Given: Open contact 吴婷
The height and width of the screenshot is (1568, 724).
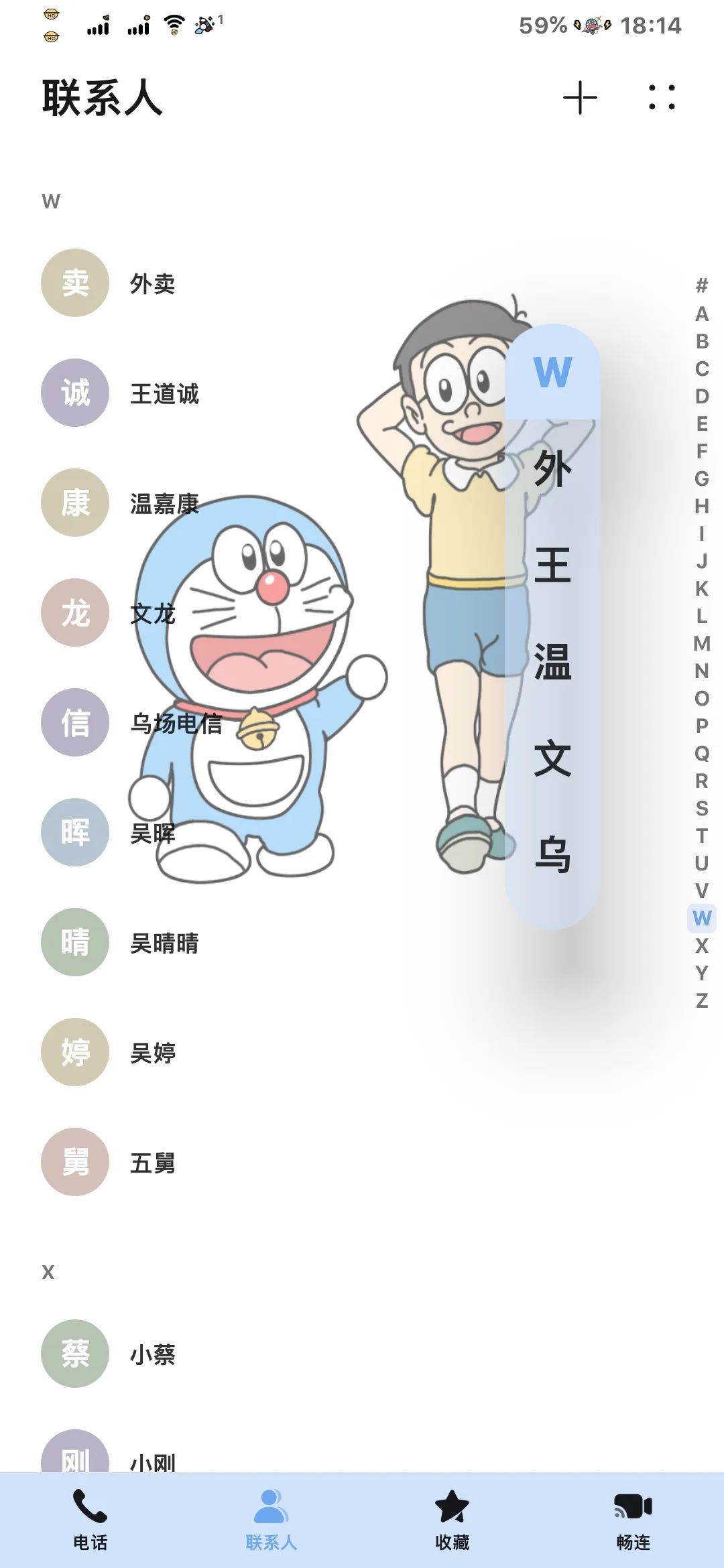Looking at the screenshot, I should [x=152, y=1053].
